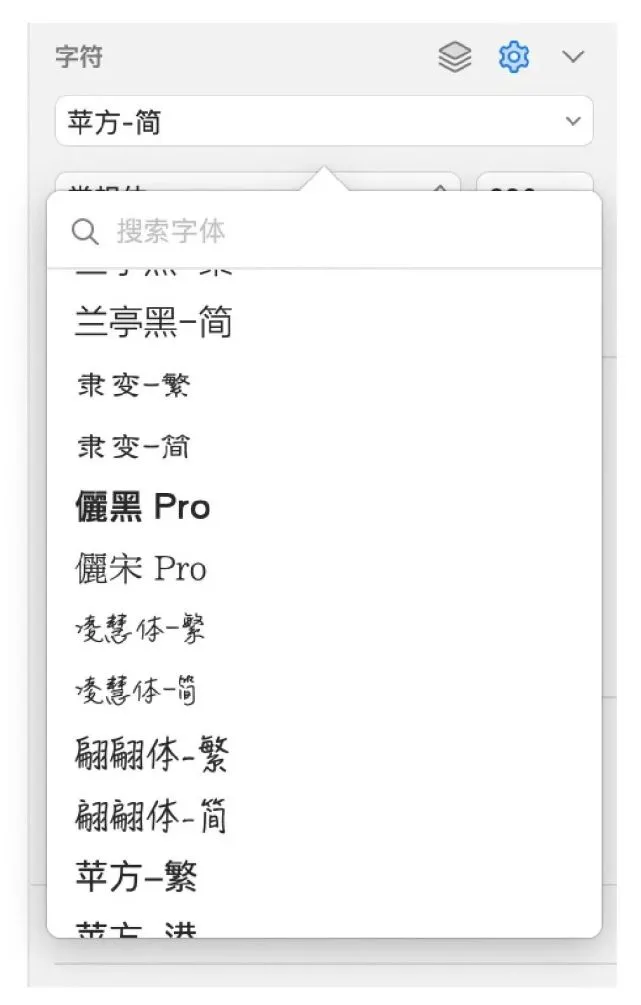The image size is (641, 1005).
Task: Choose the 隶变-繁 font
Action: (133, 385)
